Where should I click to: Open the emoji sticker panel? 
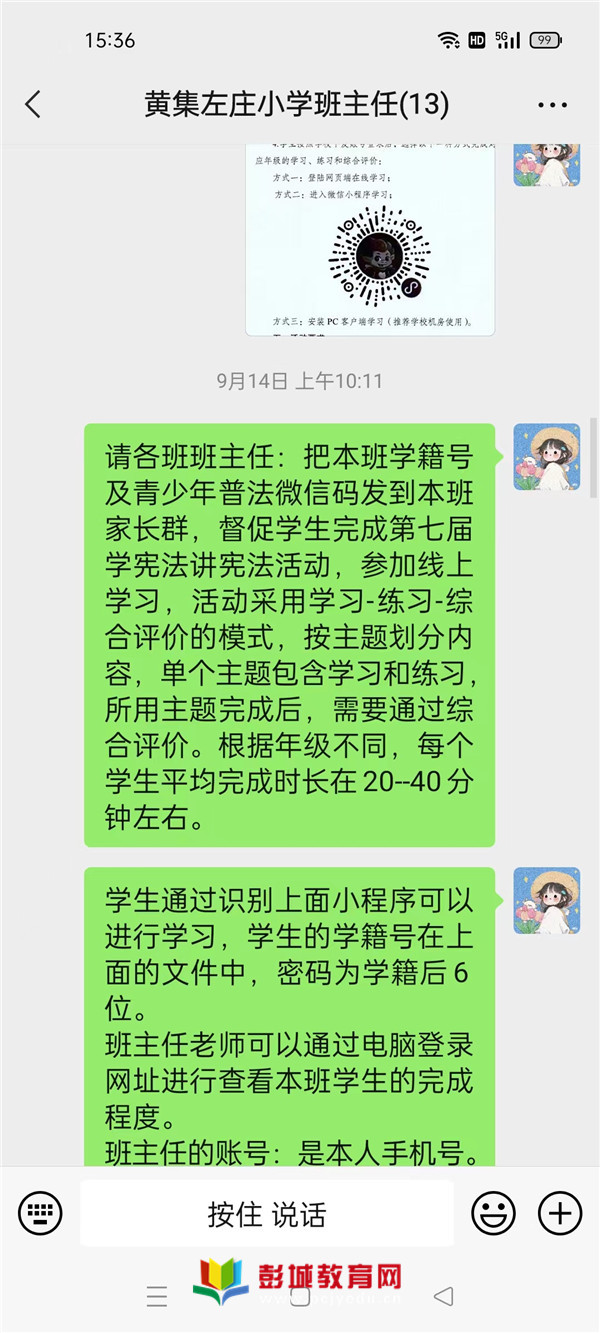tap(493, 1213)
